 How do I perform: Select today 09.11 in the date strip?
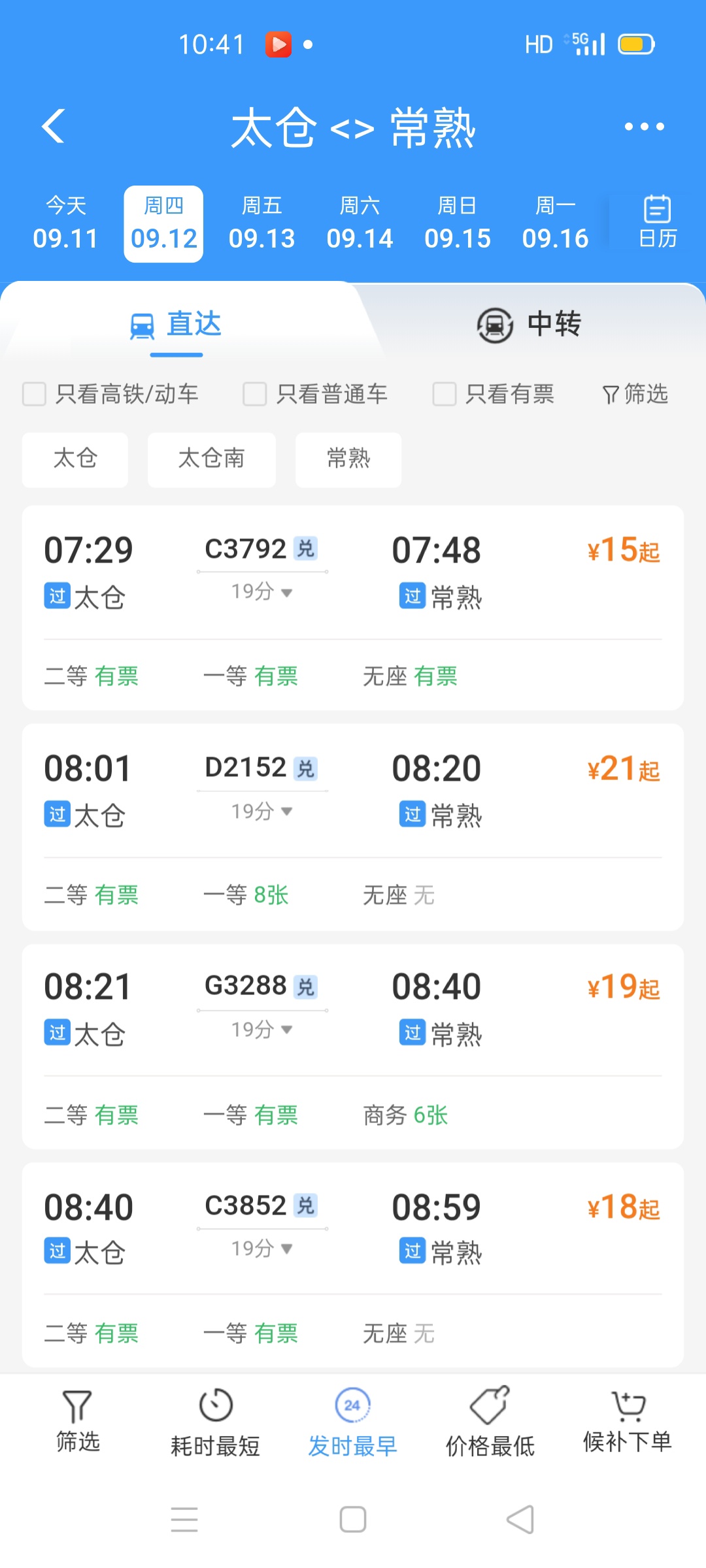pyautogui.click(x=65, y=223)
